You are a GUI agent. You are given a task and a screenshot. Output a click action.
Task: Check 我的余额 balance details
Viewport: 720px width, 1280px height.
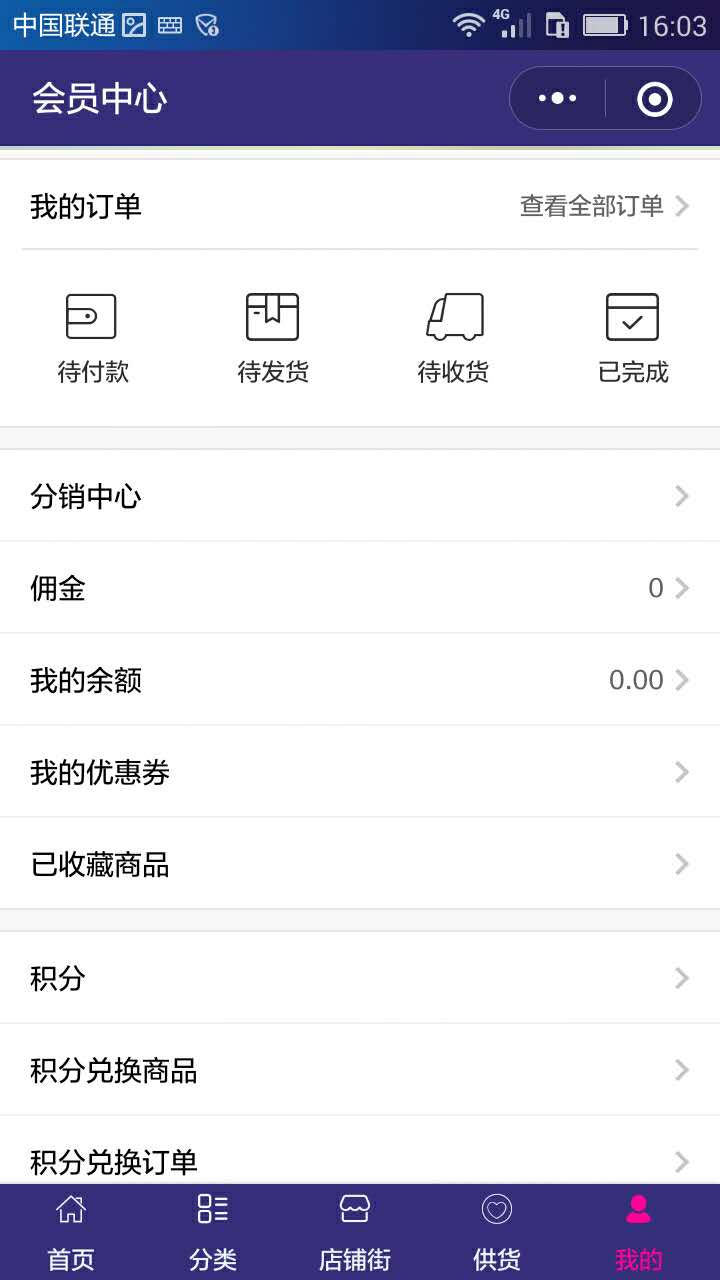coord(360,680)
